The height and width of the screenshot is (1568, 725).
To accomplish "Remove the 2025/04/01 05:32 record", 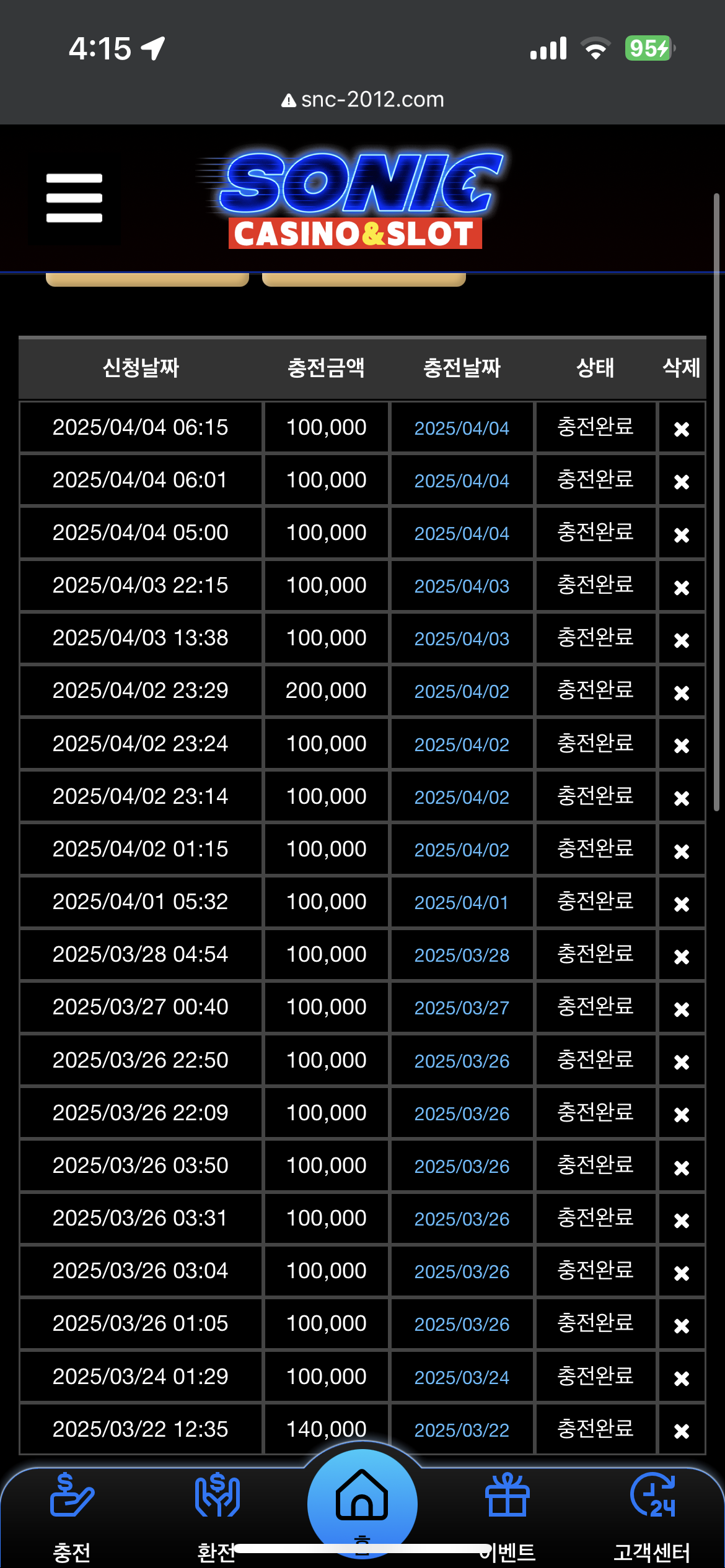I will click(x=682, y=904).
